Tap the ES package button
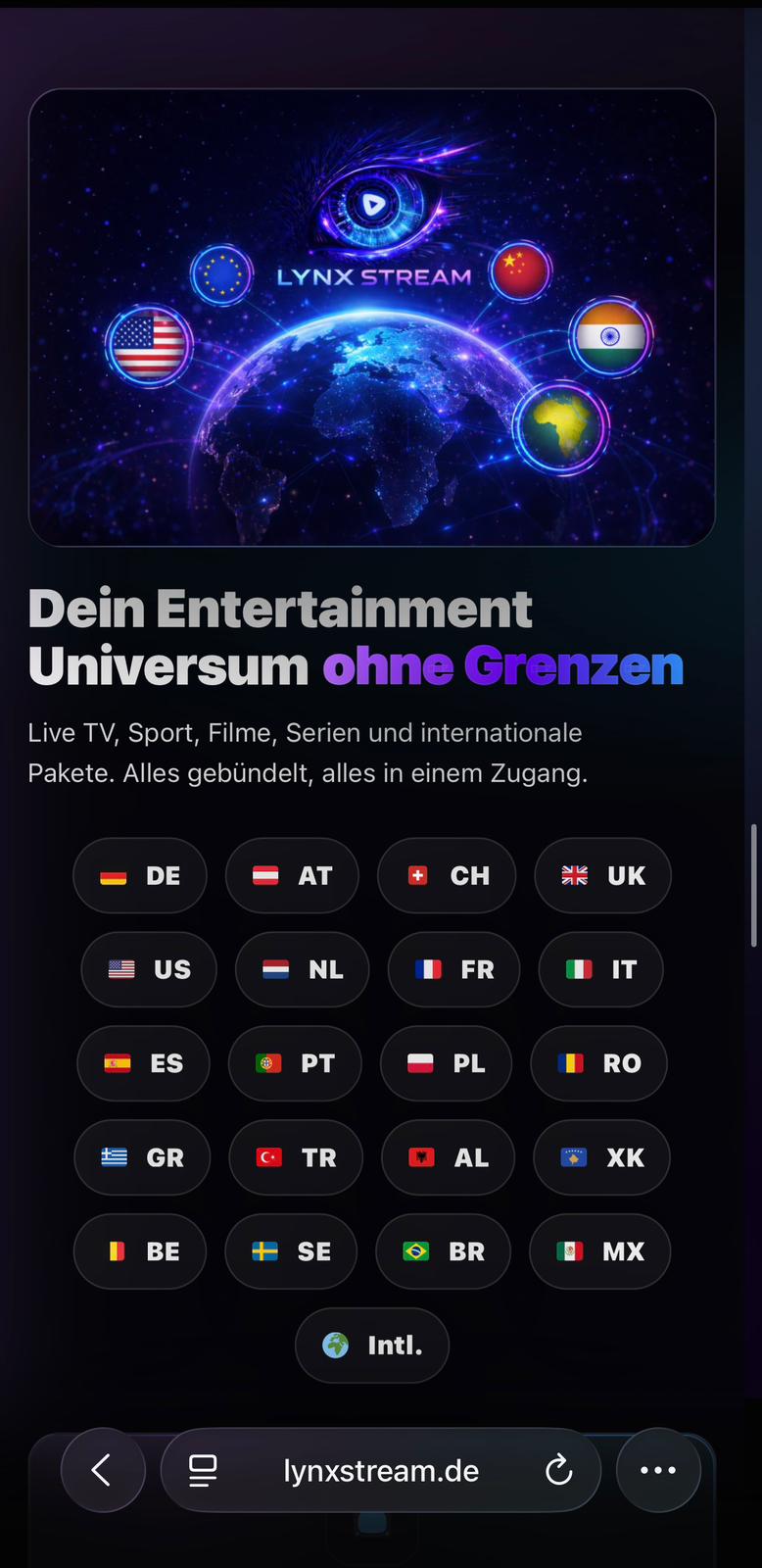Viewport: 762px width, 1568px height. tap(143, 1063)
